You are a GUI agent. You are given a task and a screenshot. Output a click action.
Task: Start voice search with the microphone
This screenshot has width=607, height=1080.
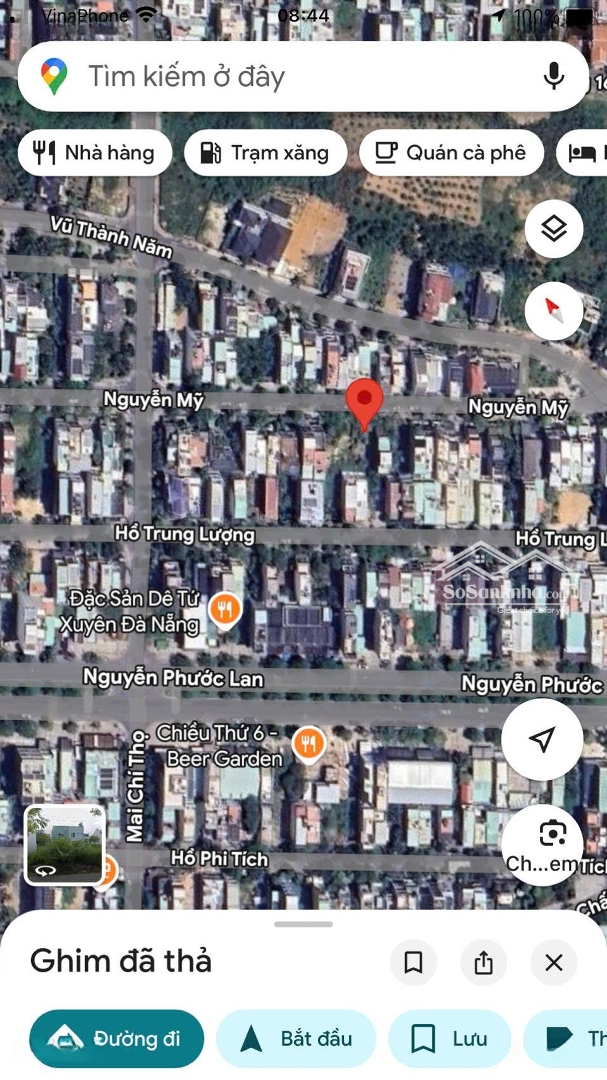pyautogui.click(x=553, y=76)
